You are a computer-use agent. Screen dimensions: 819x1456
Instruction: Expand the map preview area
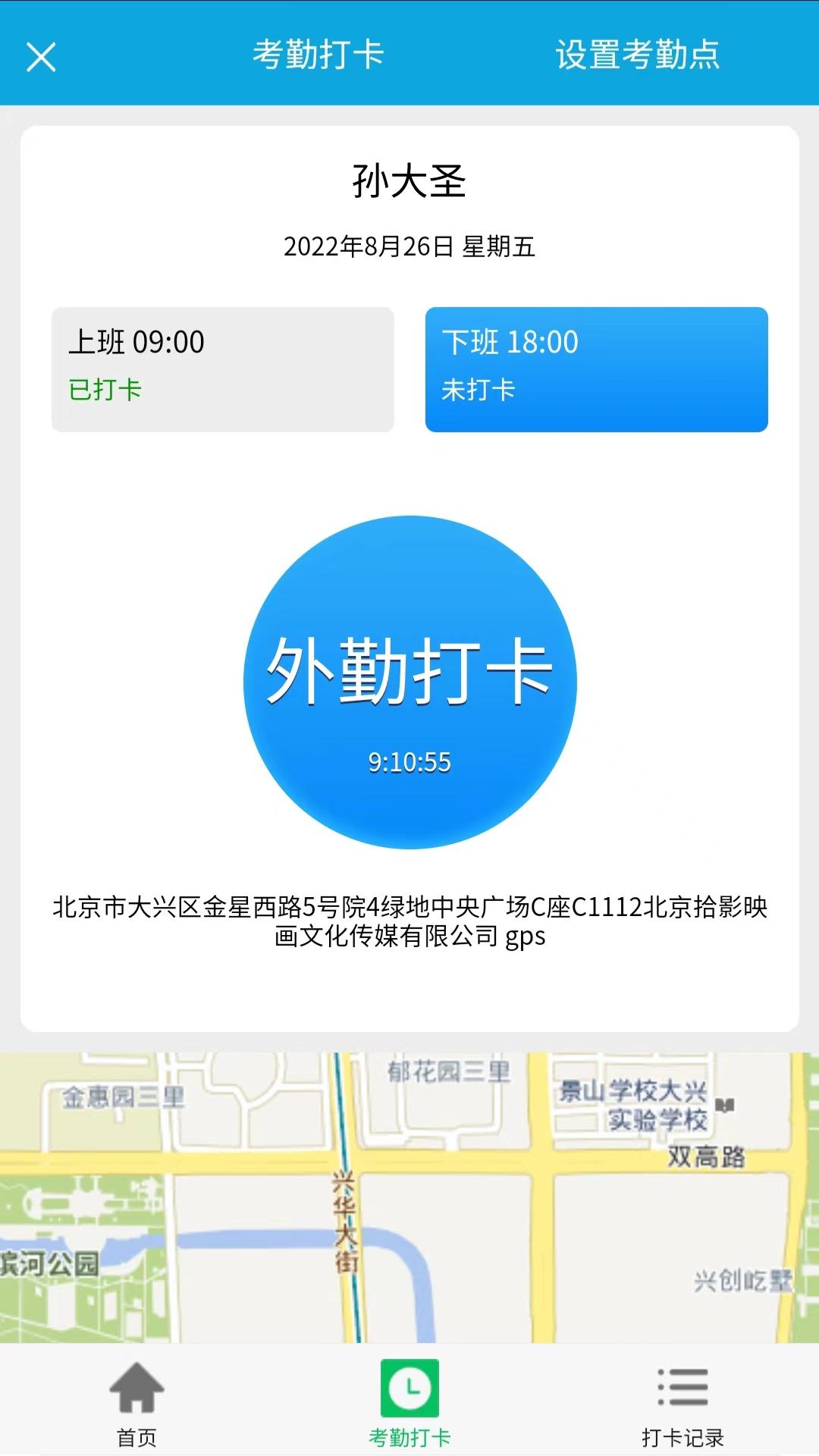click(409, 1198)
